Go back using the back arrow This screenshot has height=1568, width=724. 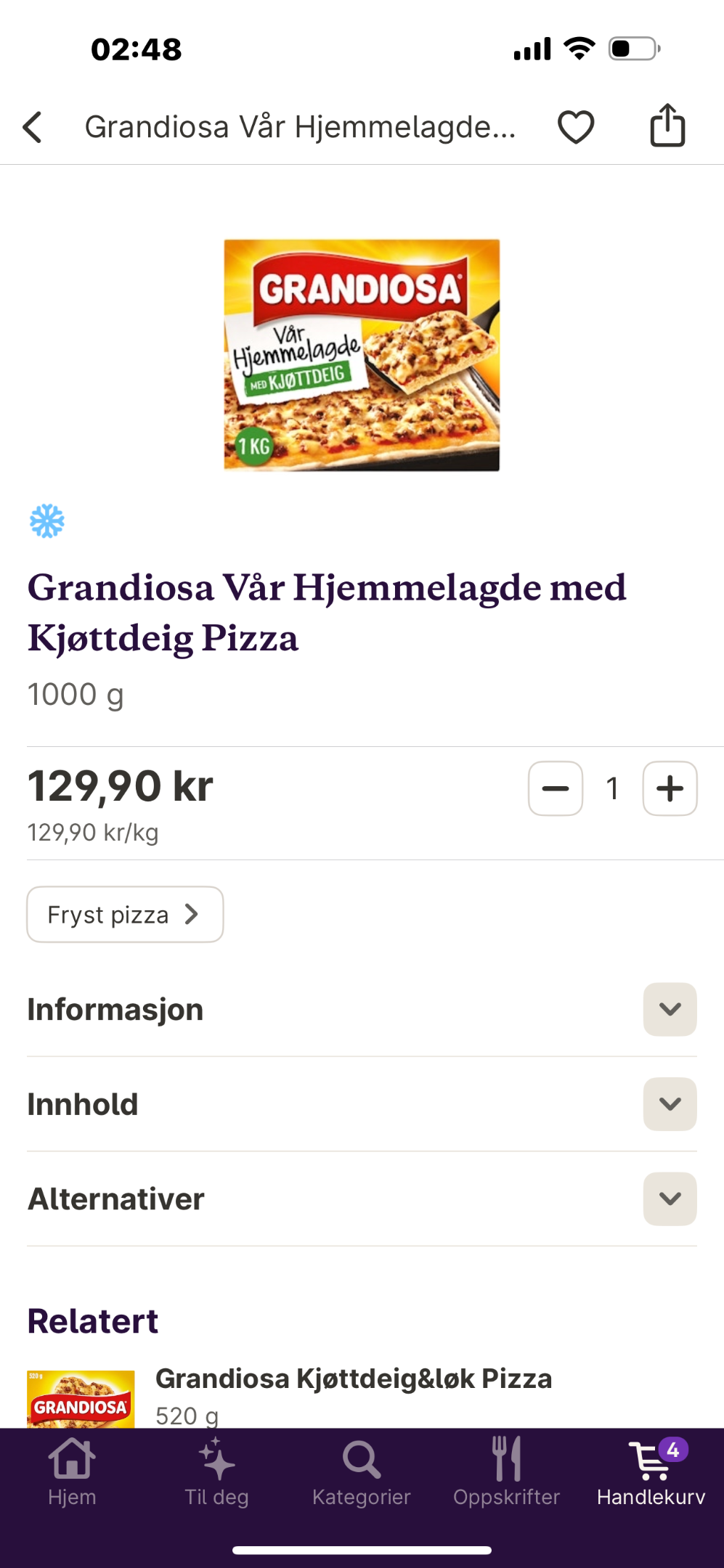pos(33,127)
